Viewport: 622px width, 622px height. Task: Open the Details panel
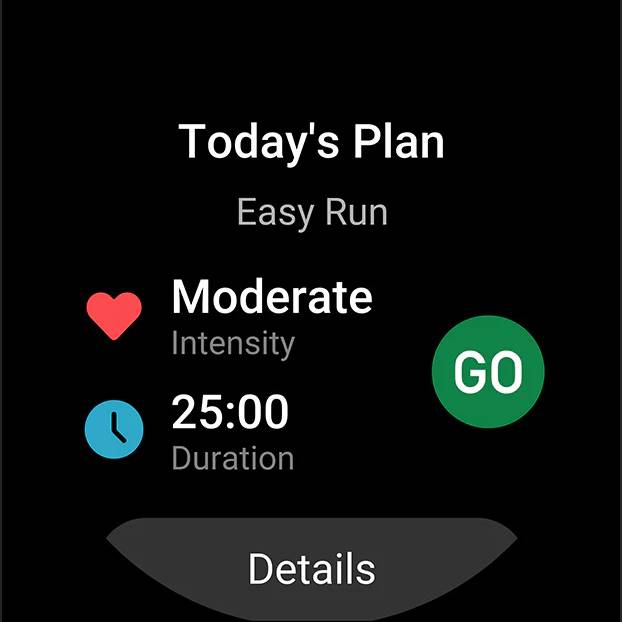(x=311, y=569)
